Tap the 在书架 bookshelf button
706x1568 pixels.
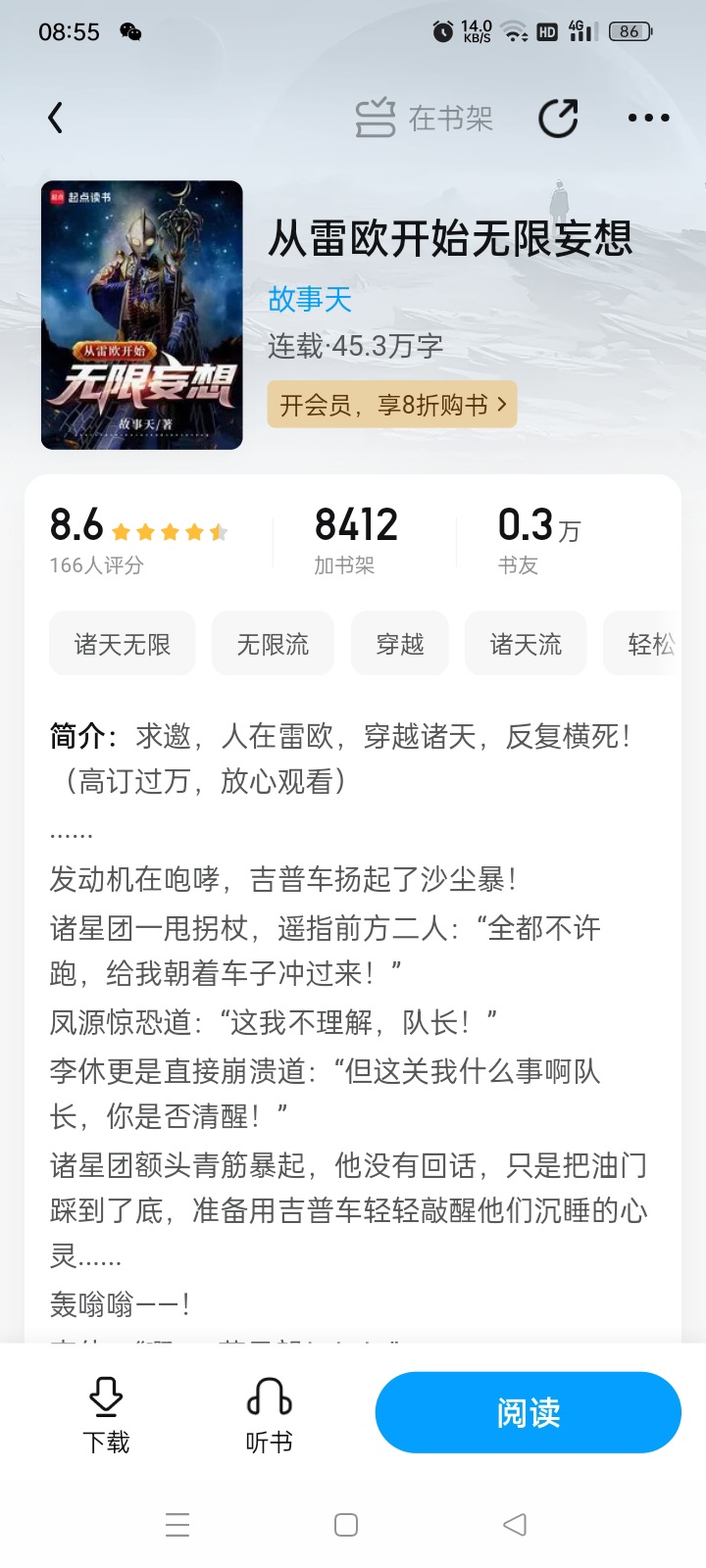pyautogui.click(x=425, y=119)
